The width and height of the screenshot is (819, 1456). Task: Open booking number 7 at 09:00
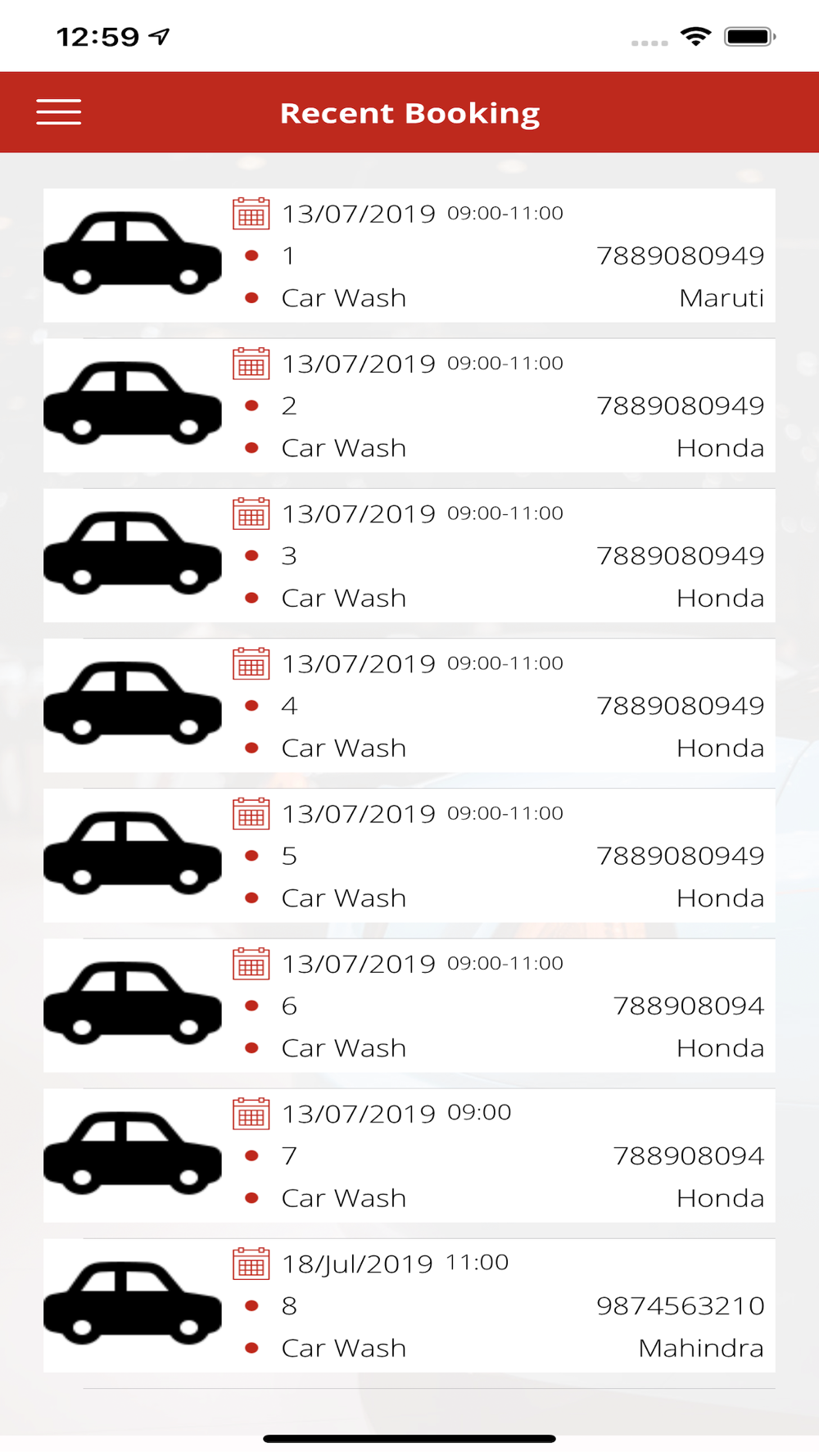tap(409, 1155)
